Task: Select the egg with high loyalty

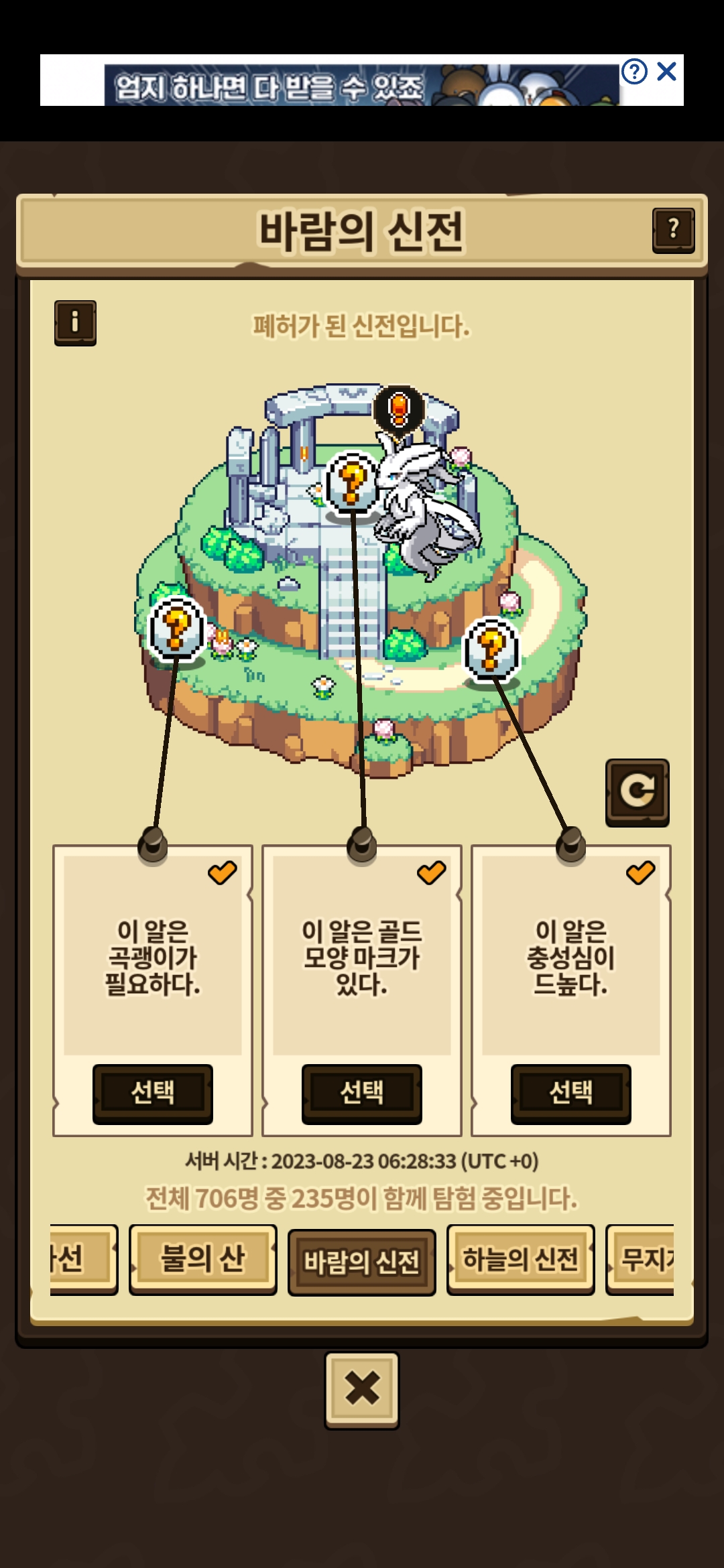Action: pyautogui.click(x=571, y=1093)
